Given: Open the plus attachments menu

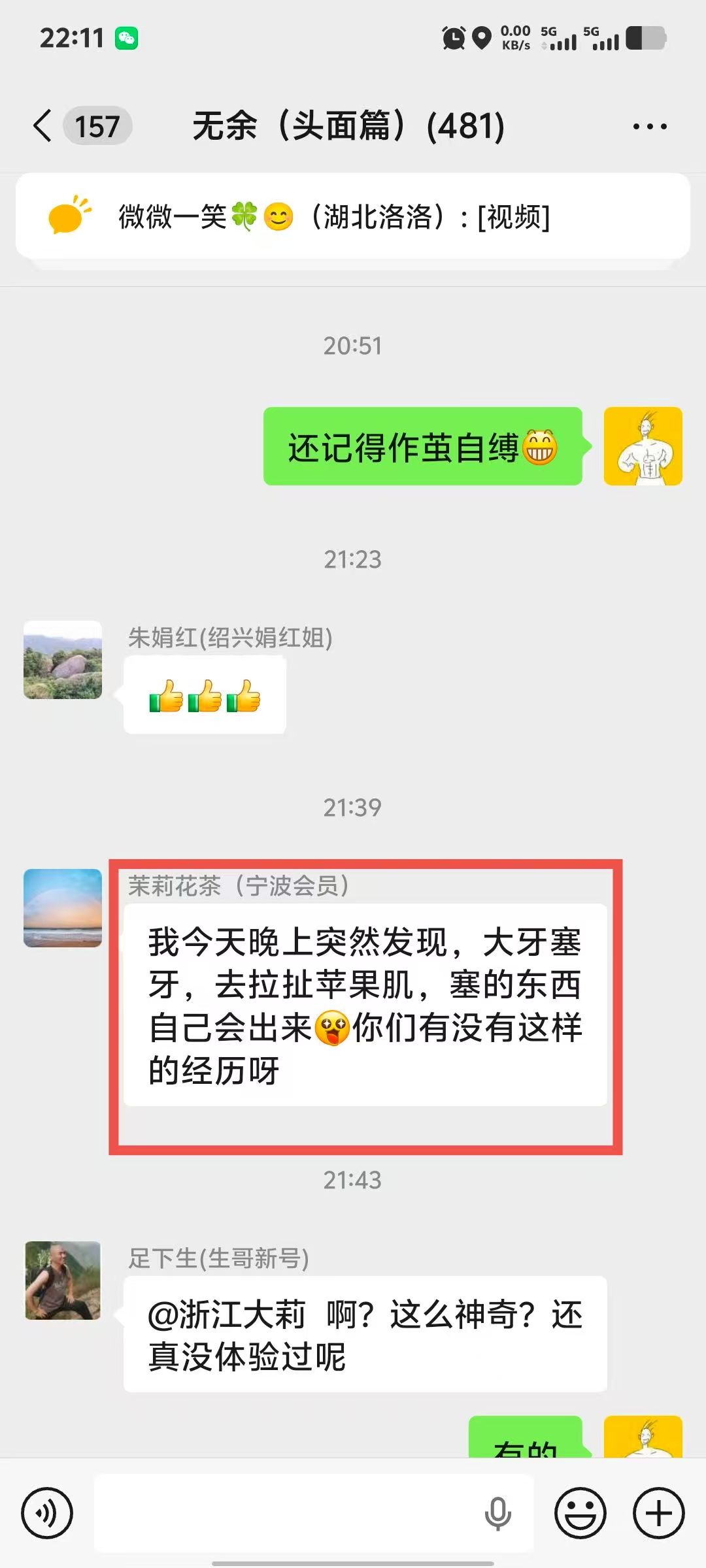Looking at the screenshot, I should (659, 1513).
